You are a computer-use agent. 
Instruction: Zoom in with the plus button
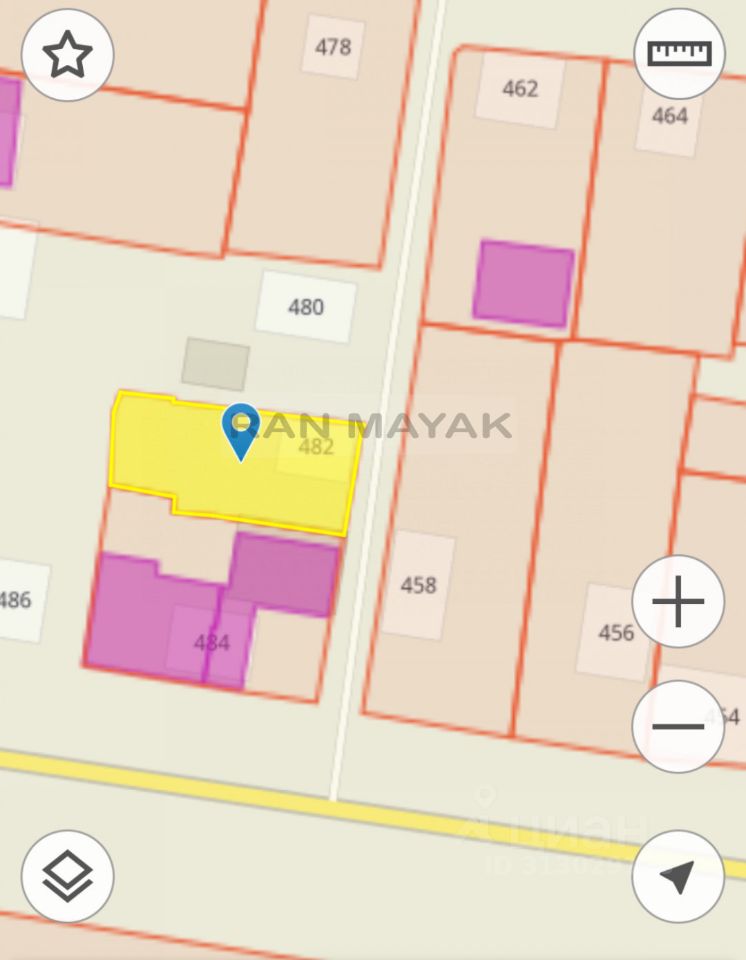pyautogui.click(x=678, y=602)
